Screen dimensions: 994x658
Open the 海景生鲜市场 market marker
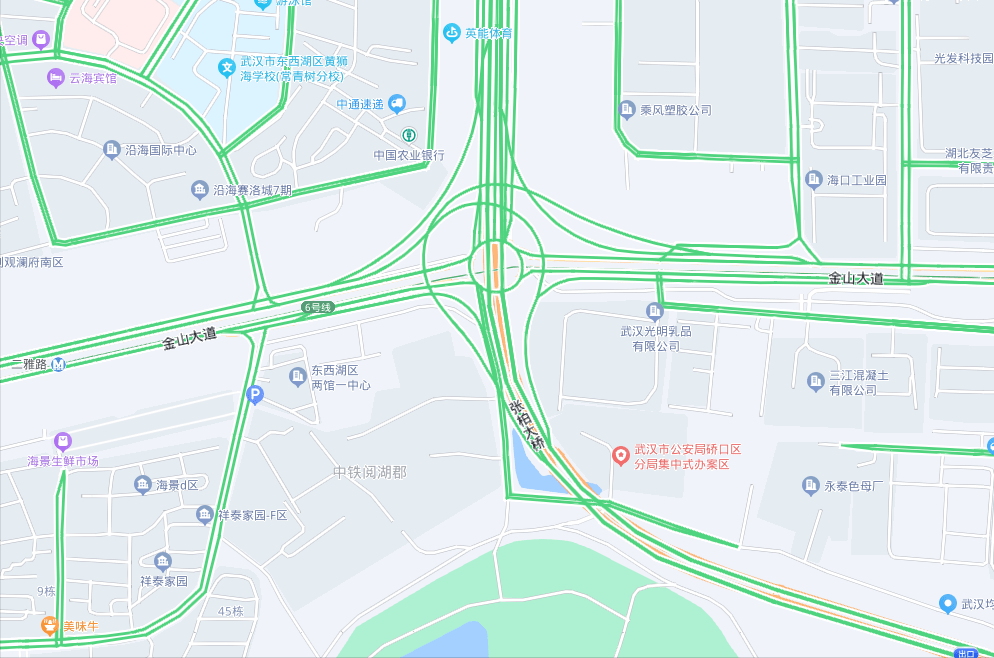point(63,441)
